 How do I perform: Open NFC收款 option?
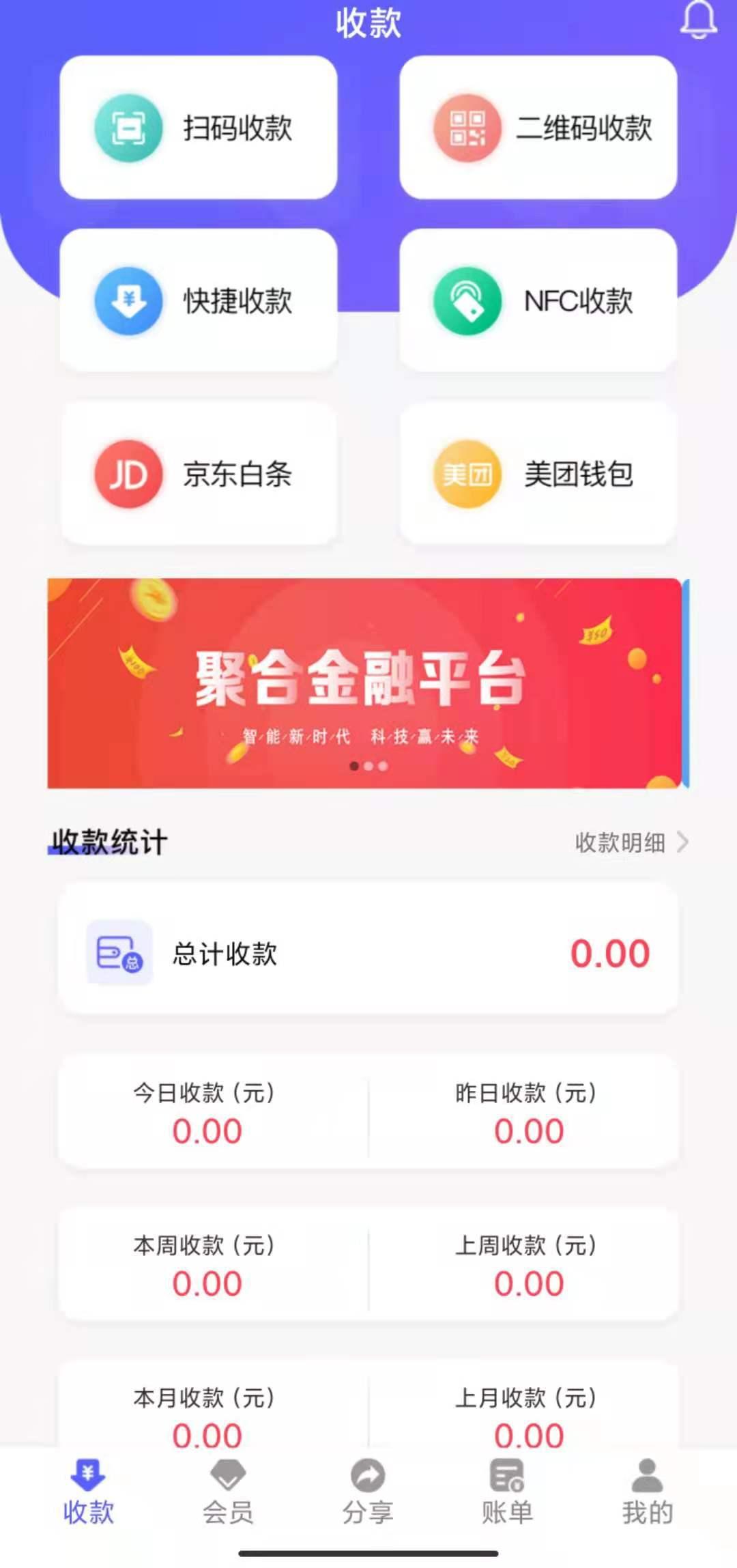pyautogui.click(x=538, y=300)
